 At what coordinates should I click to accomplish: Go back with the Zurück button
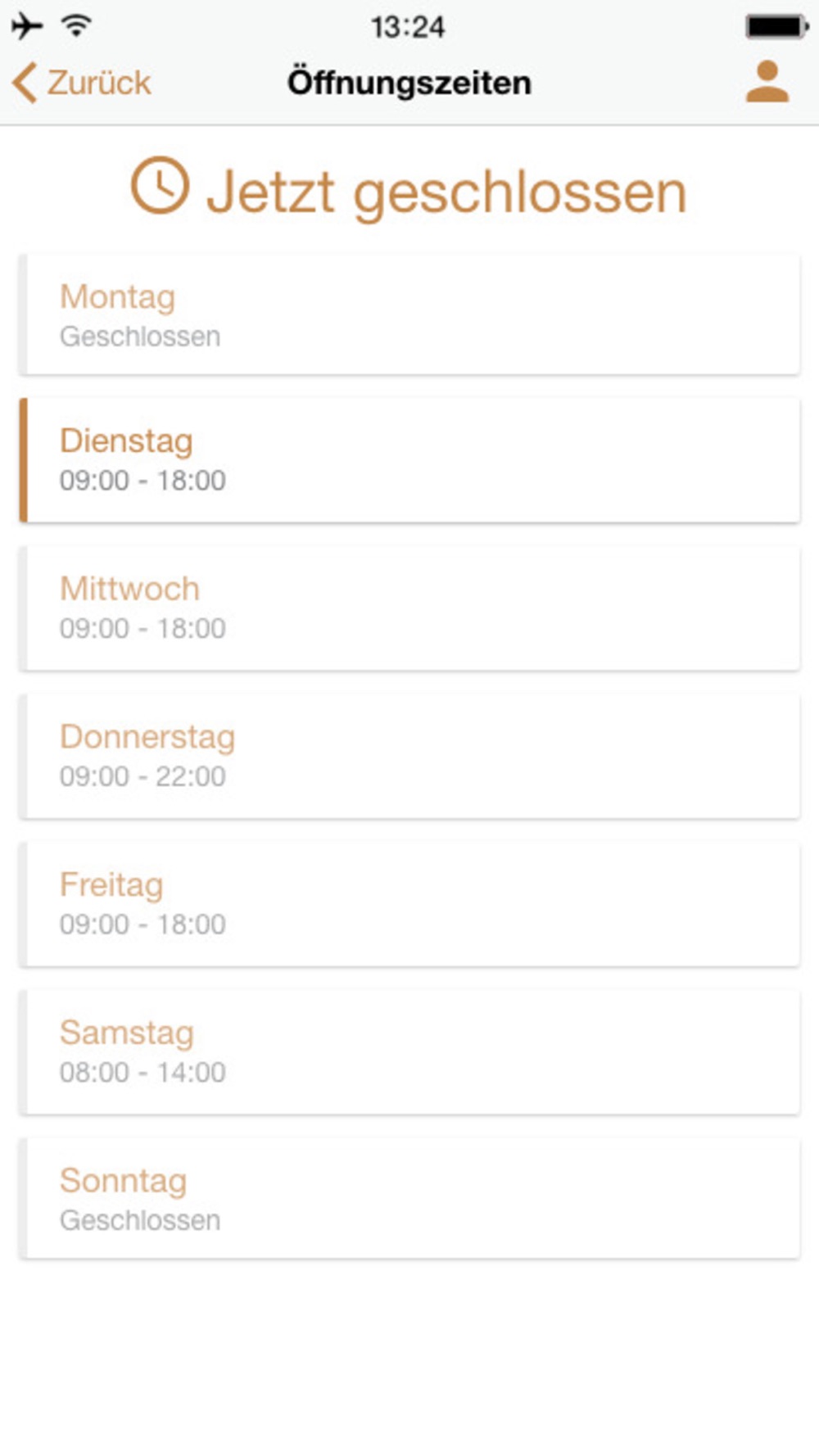click(82, 83)
